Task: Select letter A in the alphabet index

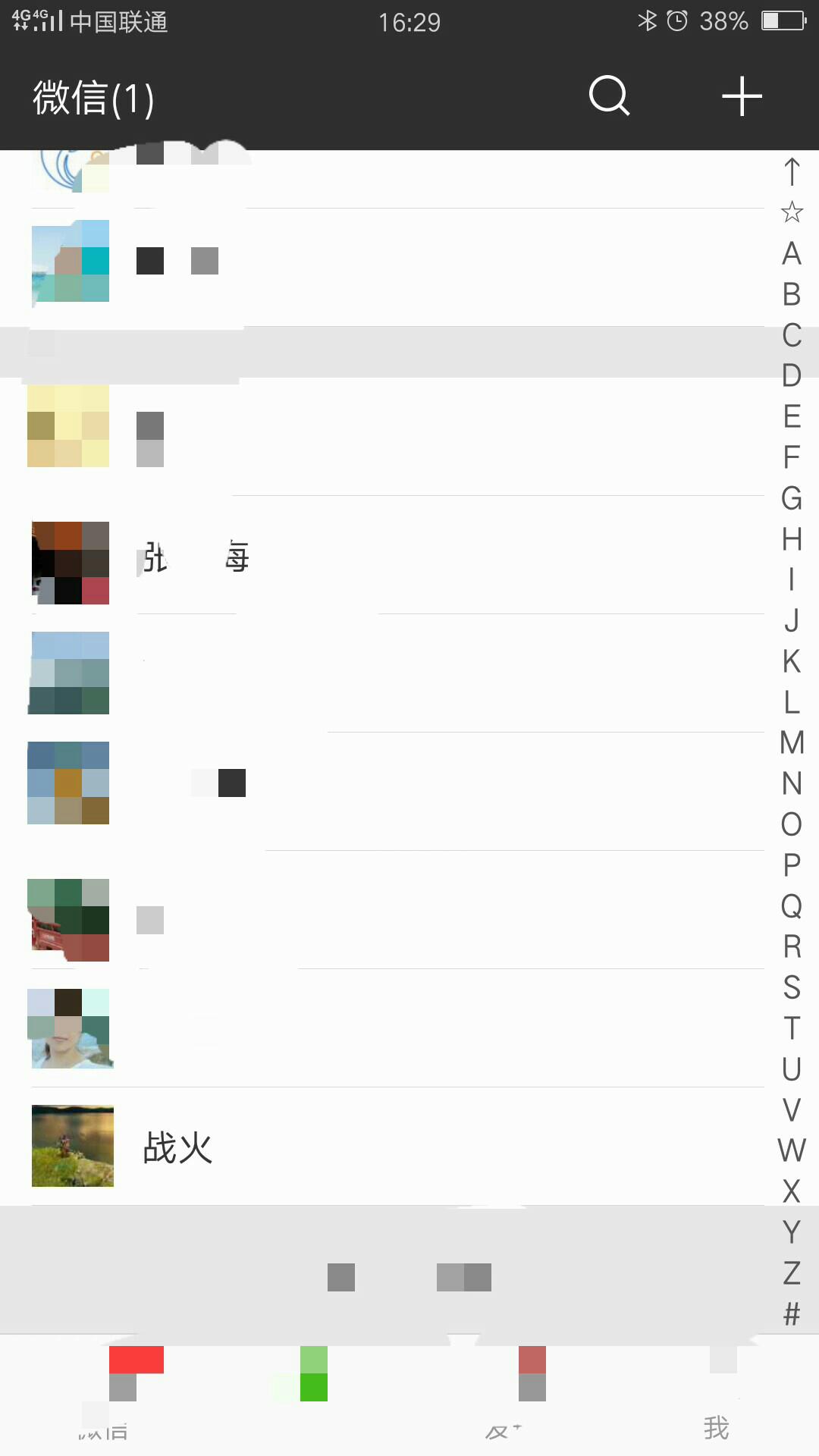Action: coord(792,253)
